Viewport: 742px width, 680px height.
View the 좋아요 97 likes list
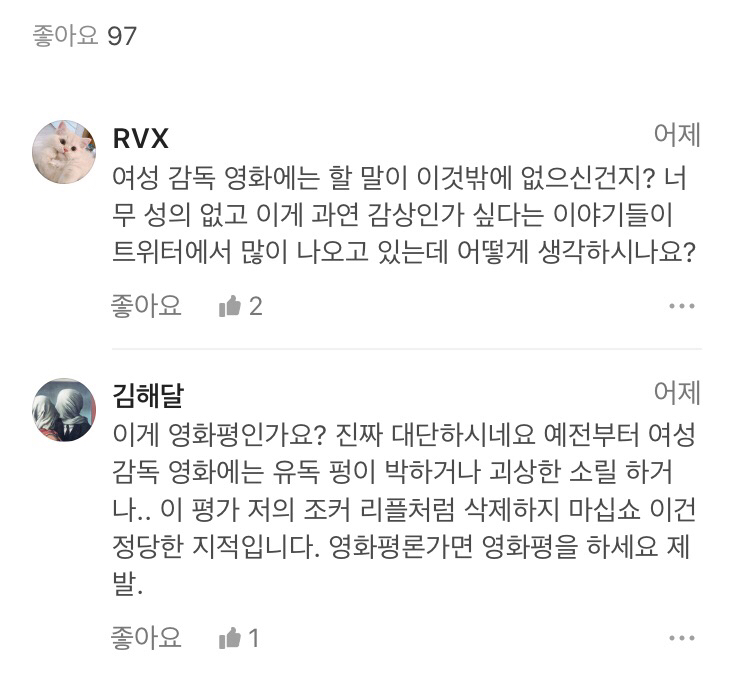[x=85, y=37]
